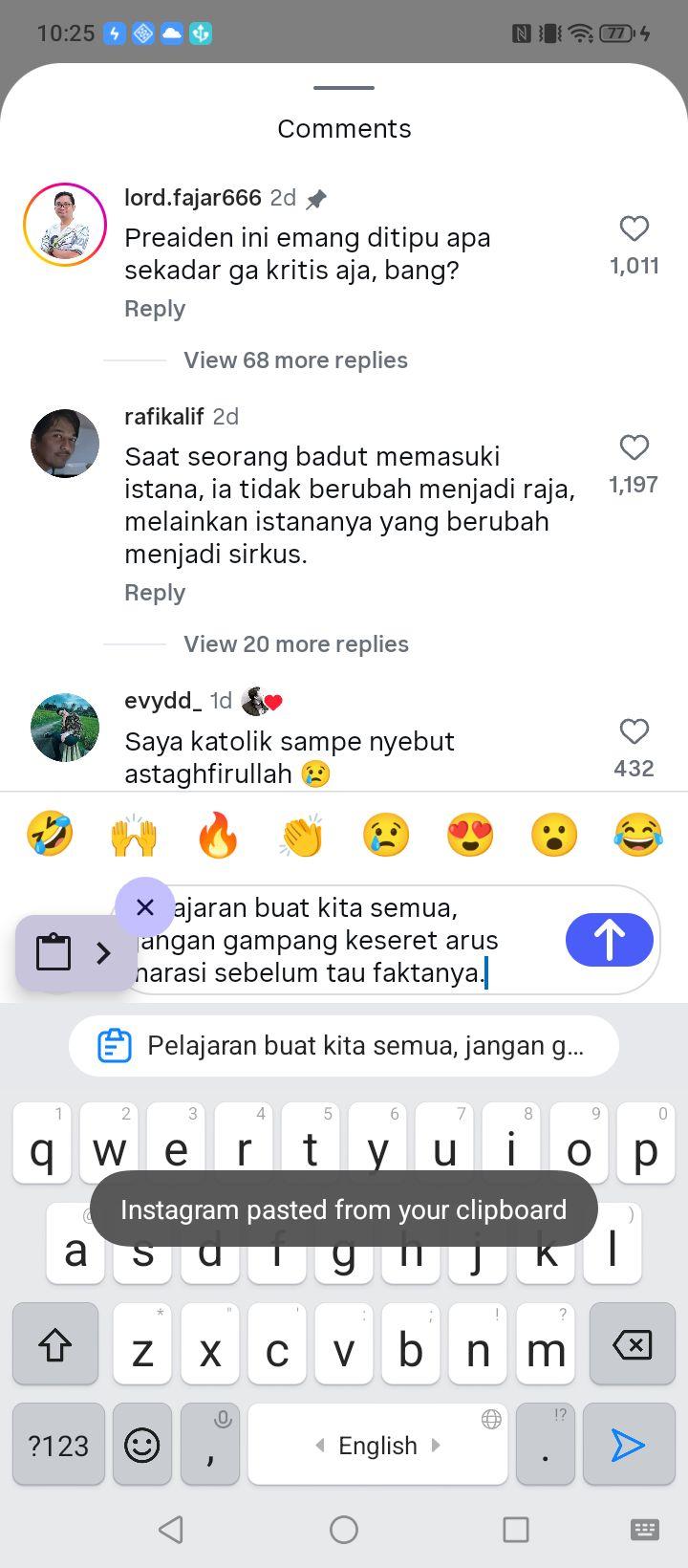Open lord.fajar666's profile picture
Screen dimensions: 688x1568
pyautogui.click(x=65, y=225)
